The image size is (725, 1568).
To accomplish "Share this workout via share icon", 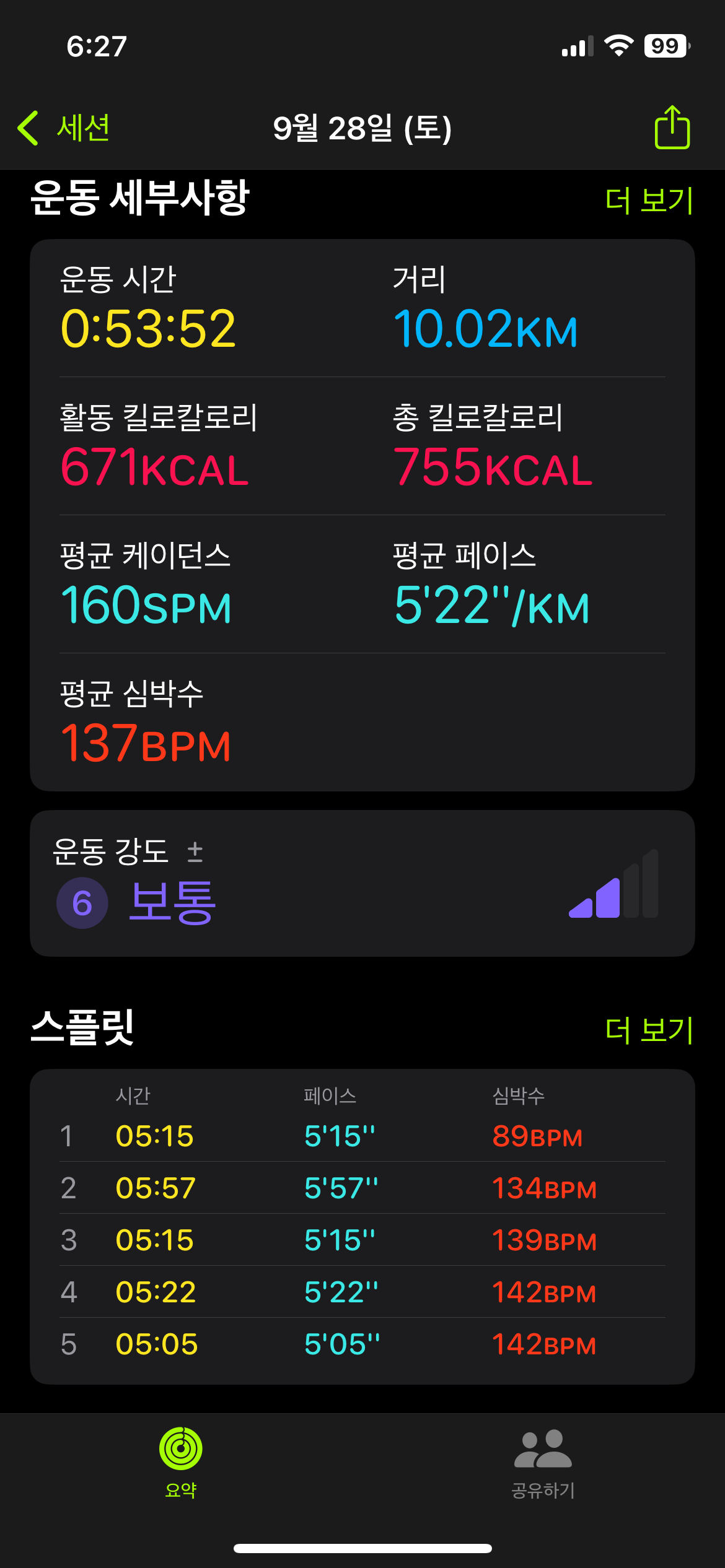I will point(672,127).
